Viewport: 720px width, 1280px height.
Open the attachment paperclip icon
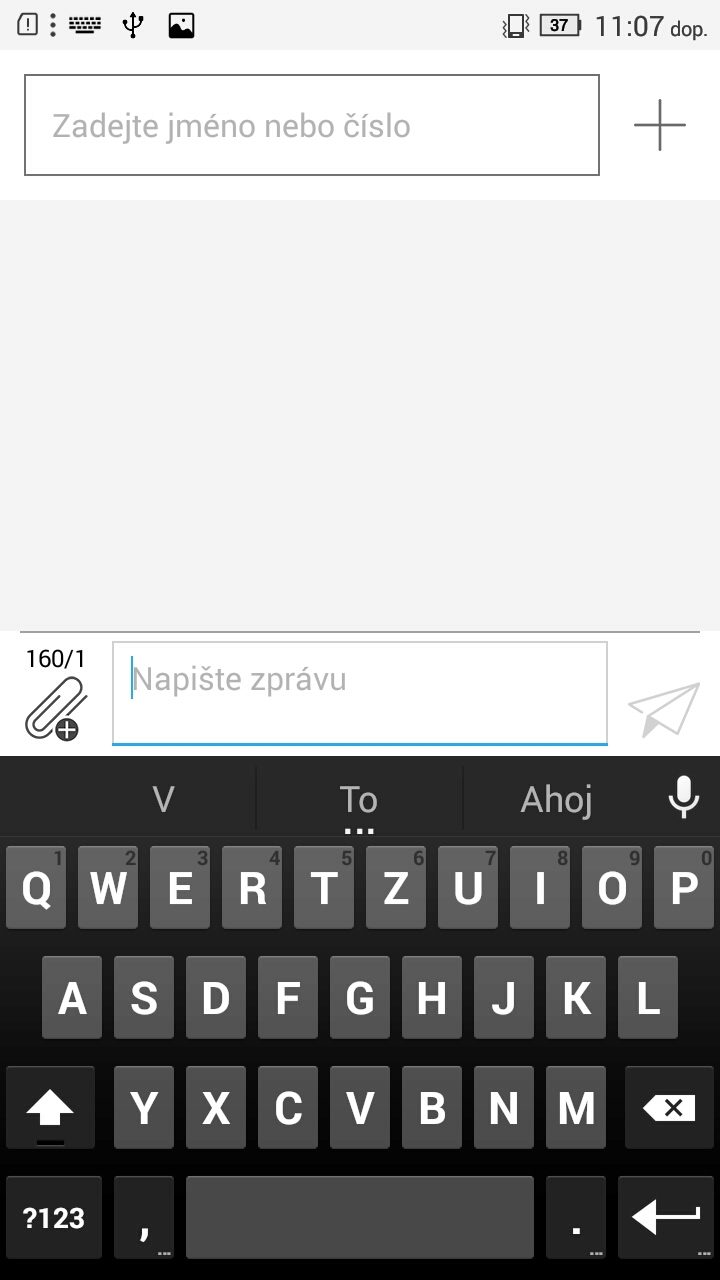coord(55,708)
